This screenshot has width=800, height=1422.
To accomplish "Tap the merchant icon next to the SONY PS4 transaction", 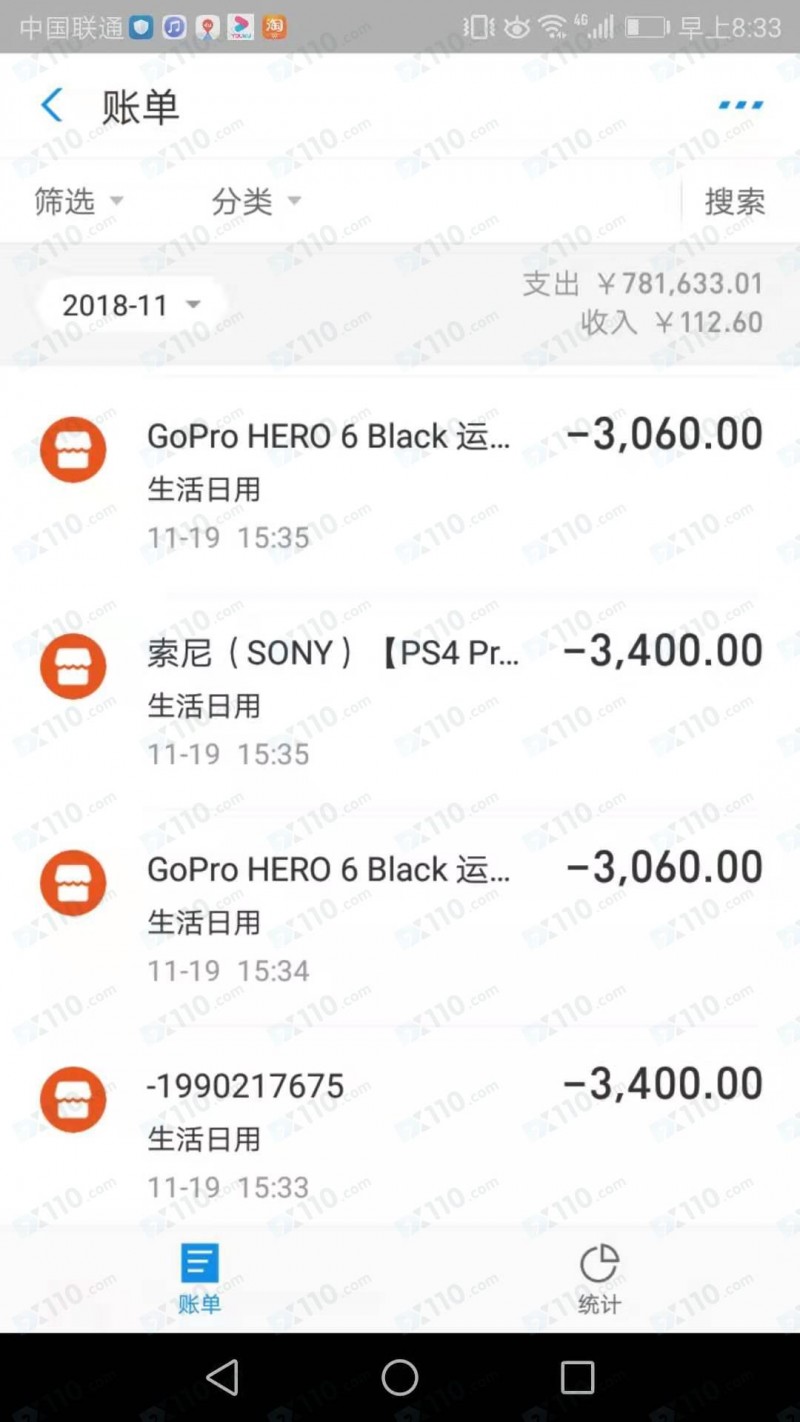I will (x=73, y=666).
